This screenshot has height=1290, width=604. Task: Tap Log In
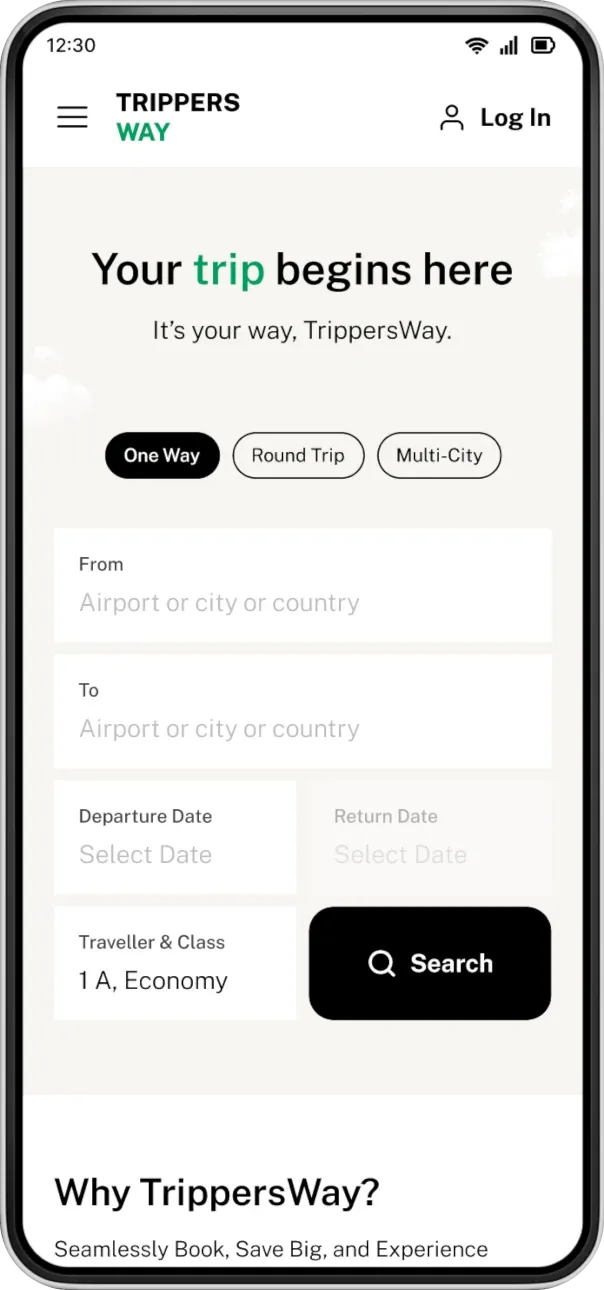[495, 118]
